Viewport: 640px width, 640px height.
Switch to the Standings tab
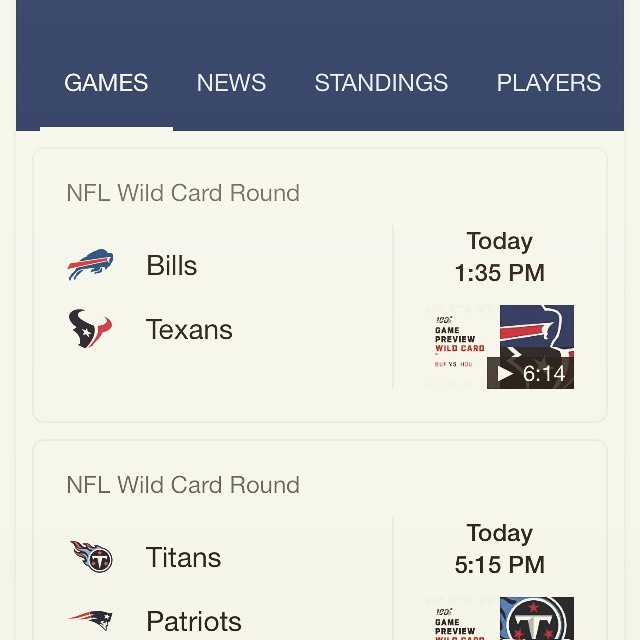pos(381,83)
